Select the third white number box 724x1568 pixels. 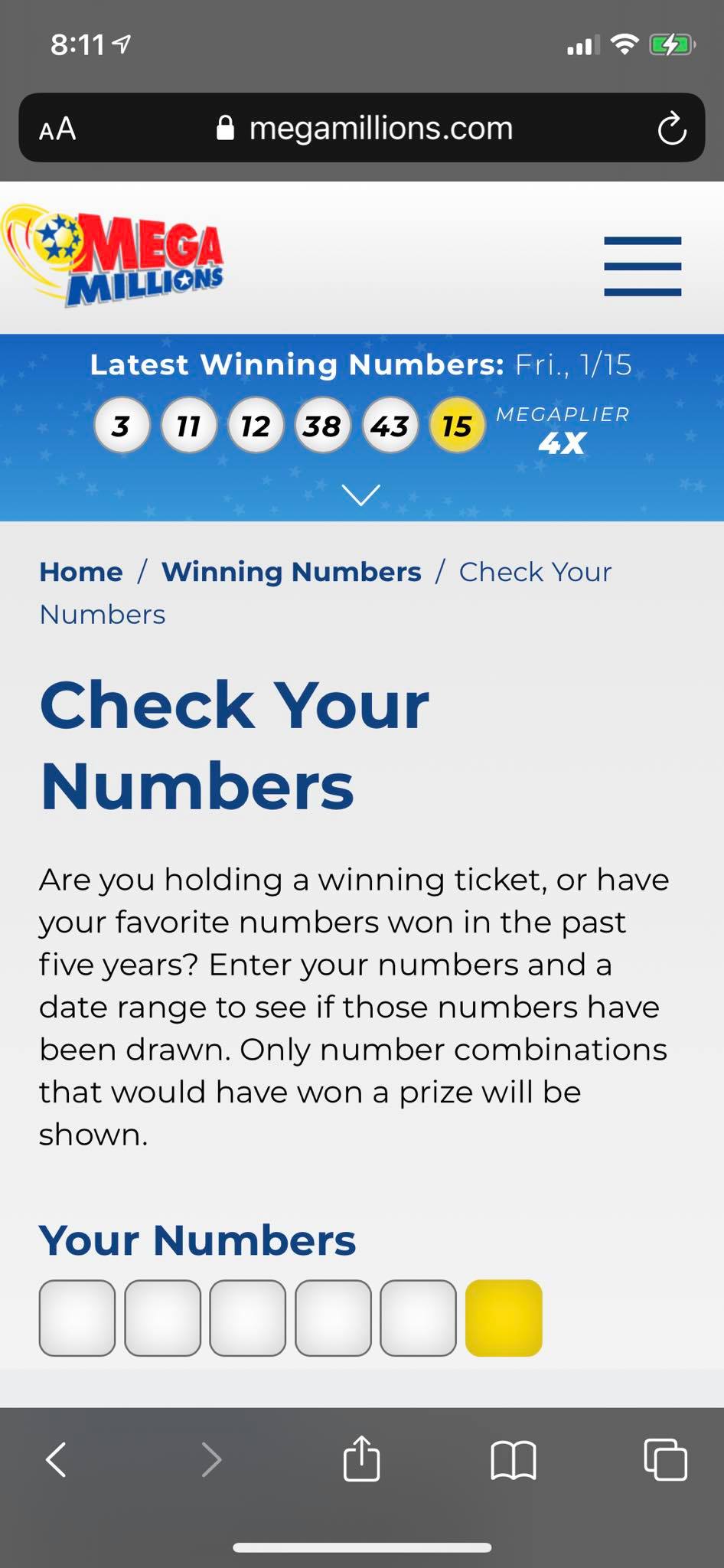coord(248,1318)
